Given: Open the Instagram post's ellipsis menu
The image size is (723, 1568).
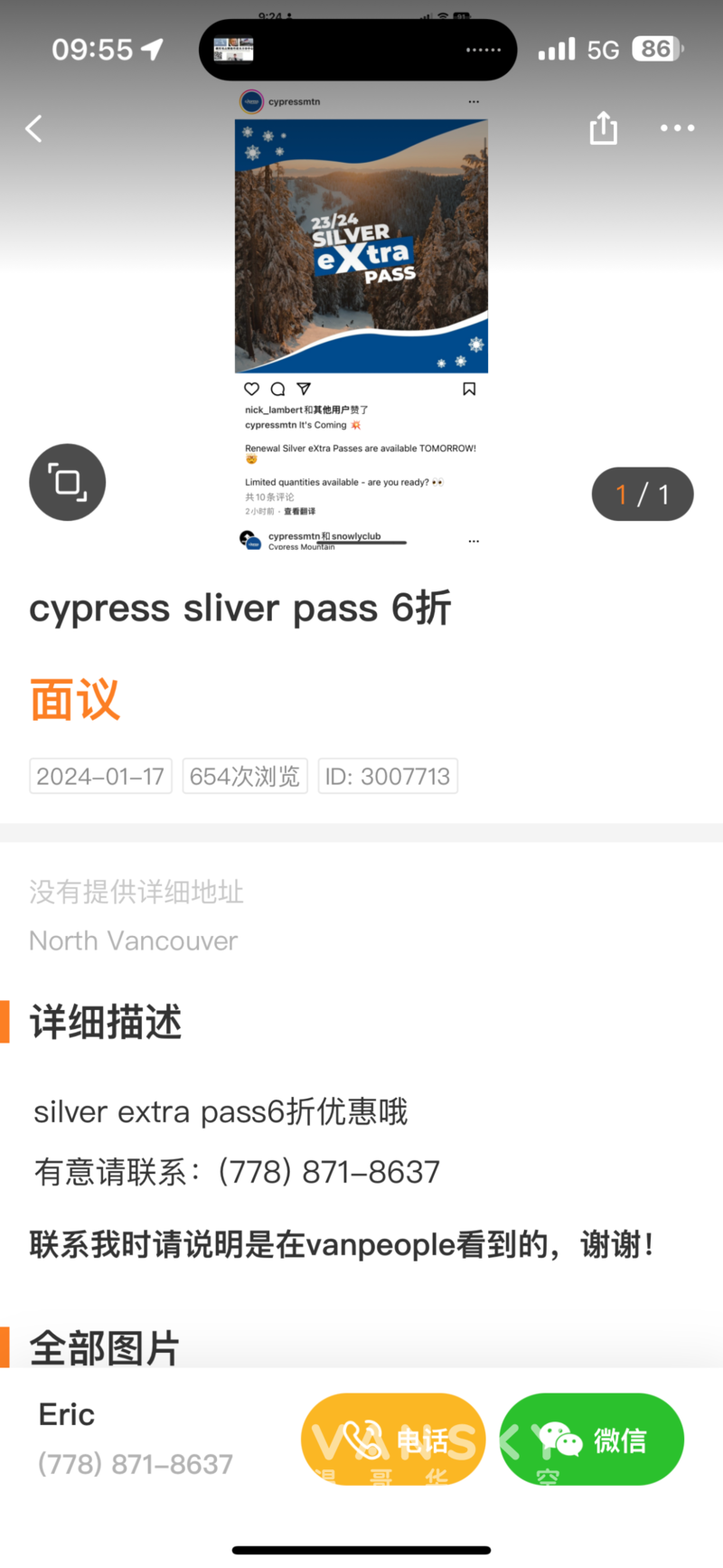Looking at the screenshot, I should tap(474, 101).
